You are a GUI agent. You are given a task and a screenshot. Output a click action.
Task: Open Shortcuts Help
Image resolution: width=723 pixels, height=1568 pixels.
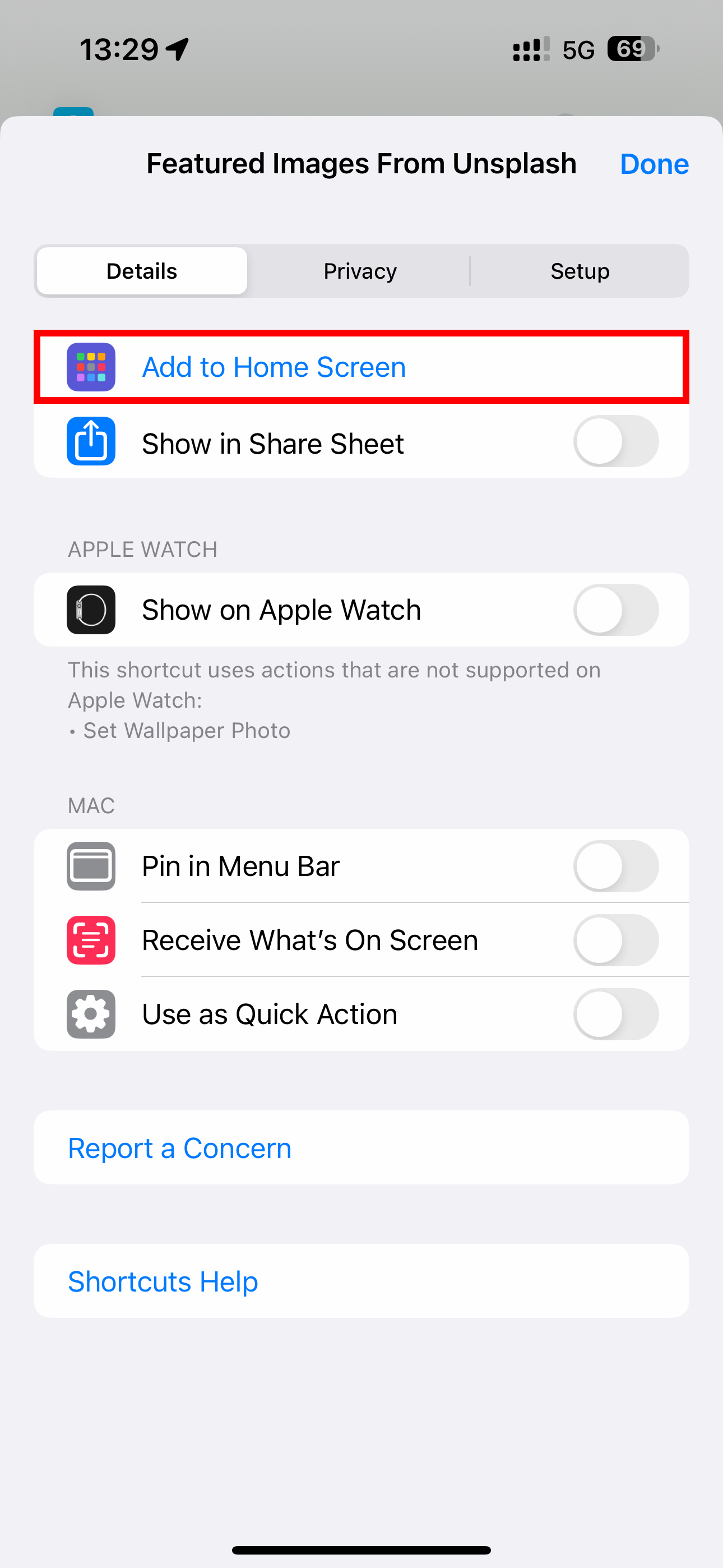tap(163, 1281)
